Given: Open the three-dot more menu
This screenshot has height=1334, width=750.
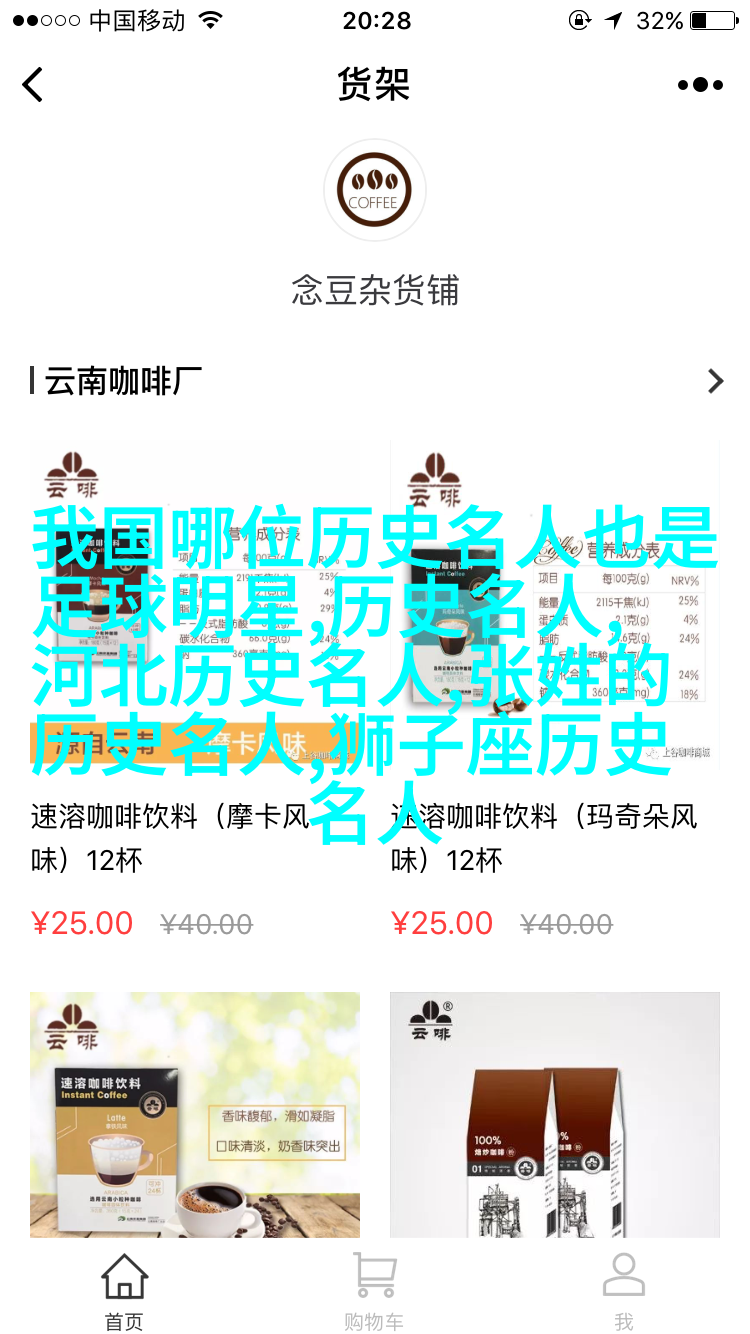Looking at the screenshot, I should tap(699, 85).
